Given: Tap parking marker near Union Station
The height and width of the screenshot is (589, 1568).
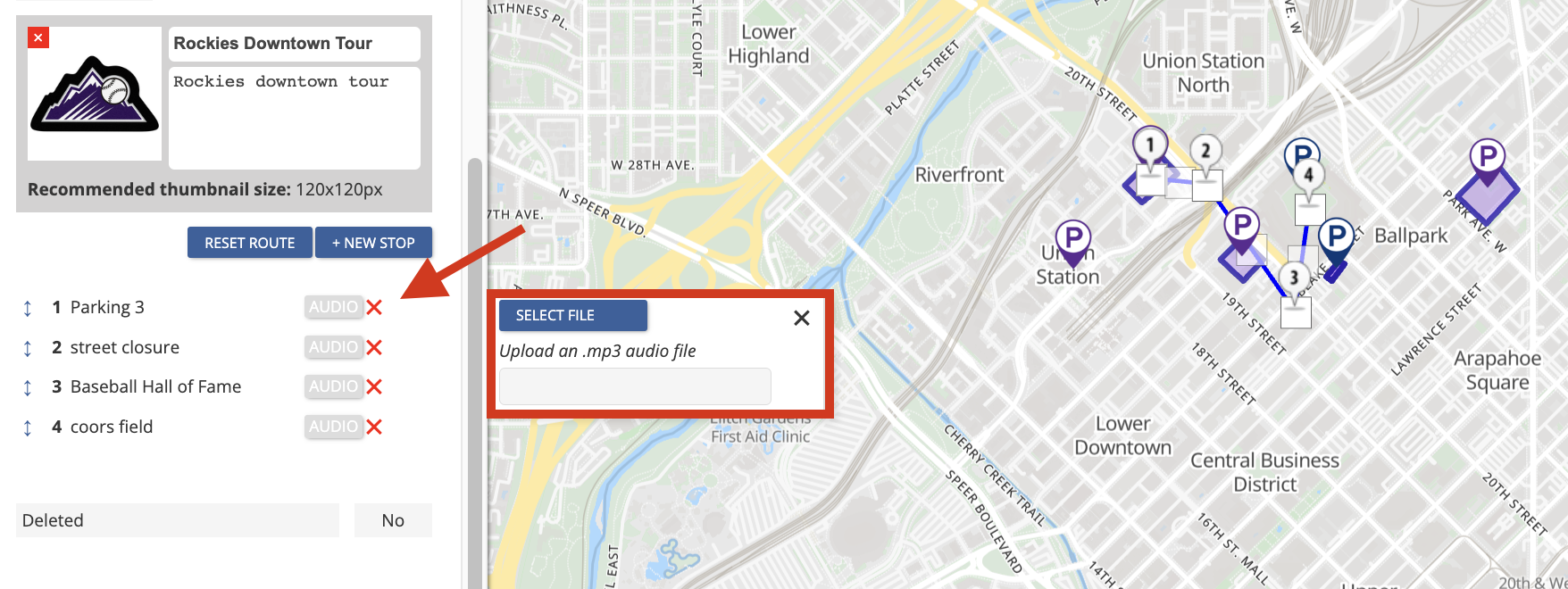Looking at the screenshot, I should (1073, 239).
